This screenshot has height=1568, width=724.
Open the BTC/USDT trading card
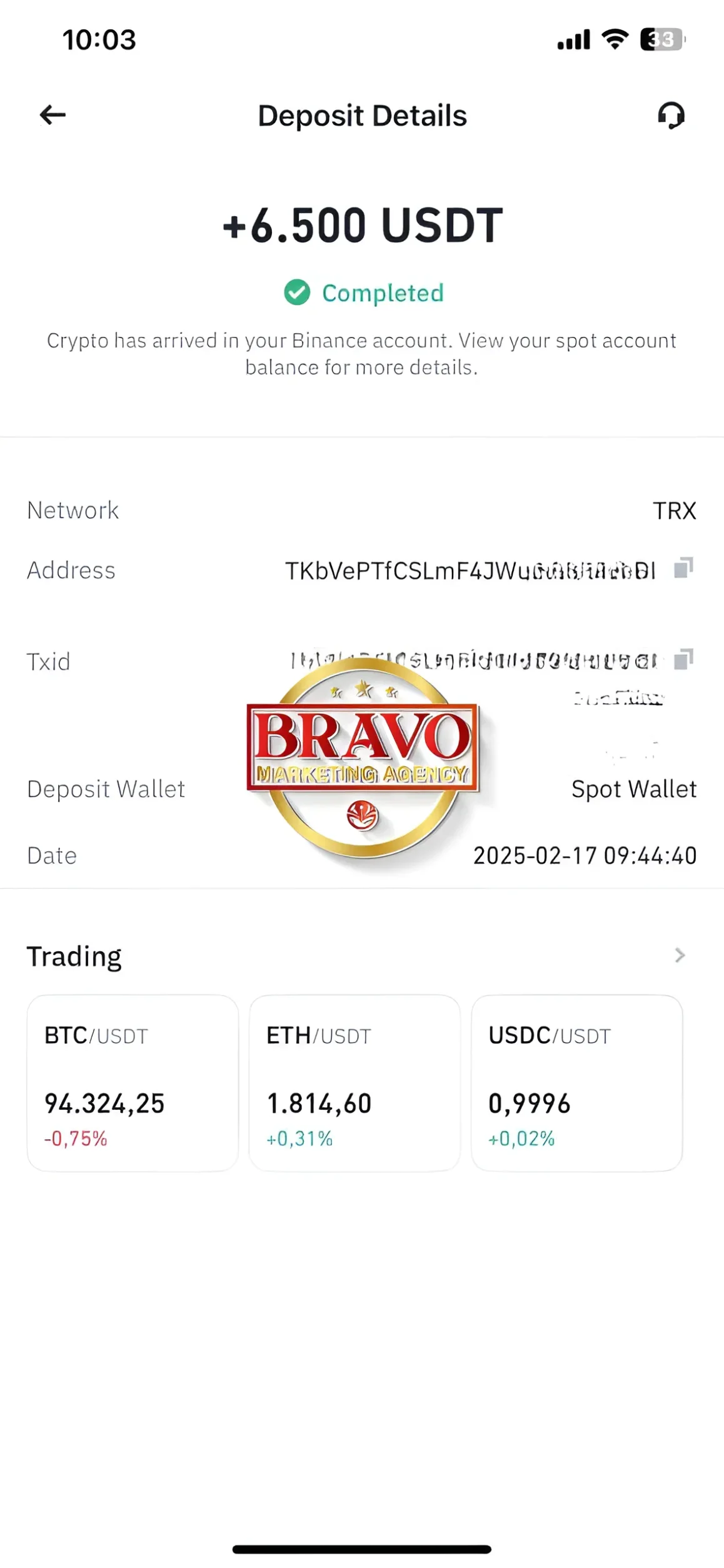[x=133, y=1083]
